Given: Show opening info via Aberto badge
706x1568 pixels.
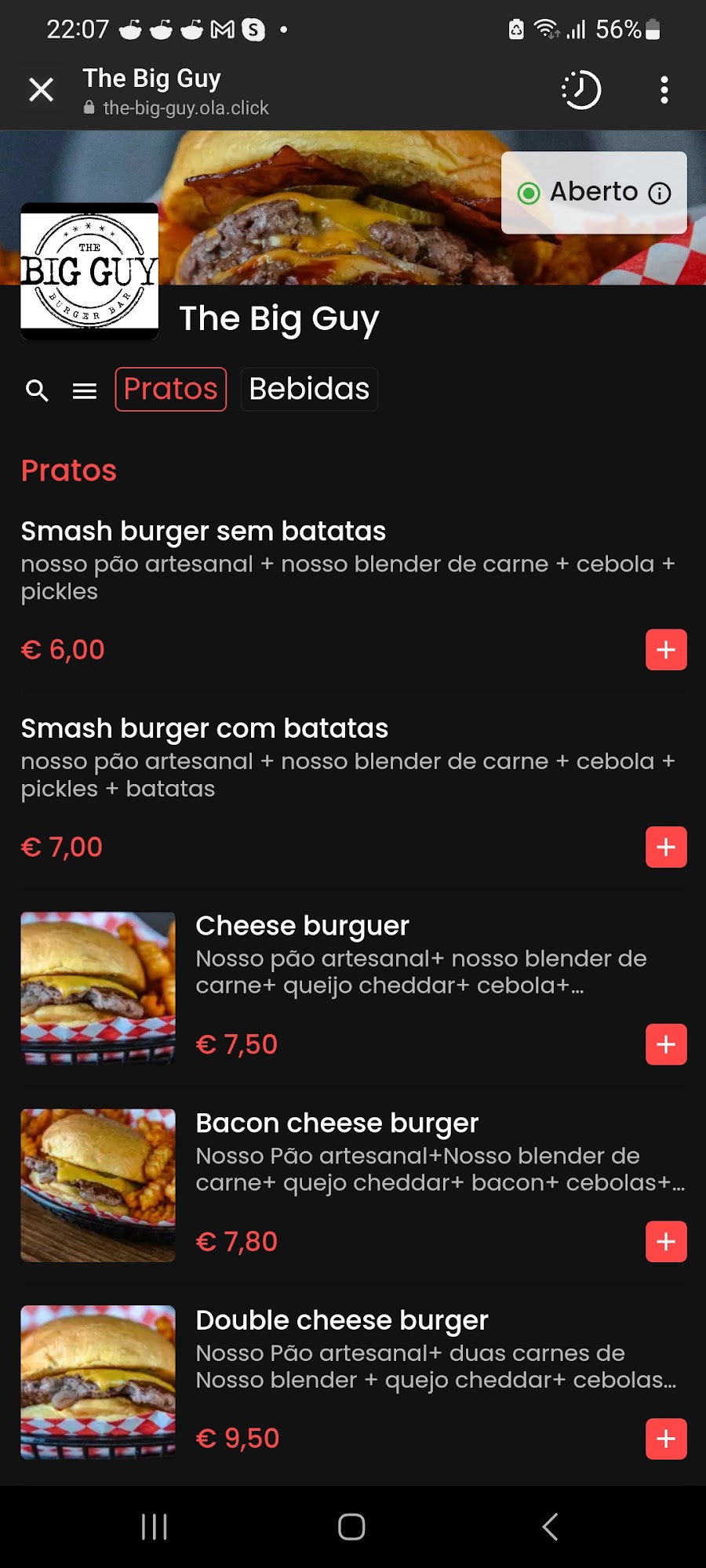Looking at the screenshot, I should click(x=594, y=193).
